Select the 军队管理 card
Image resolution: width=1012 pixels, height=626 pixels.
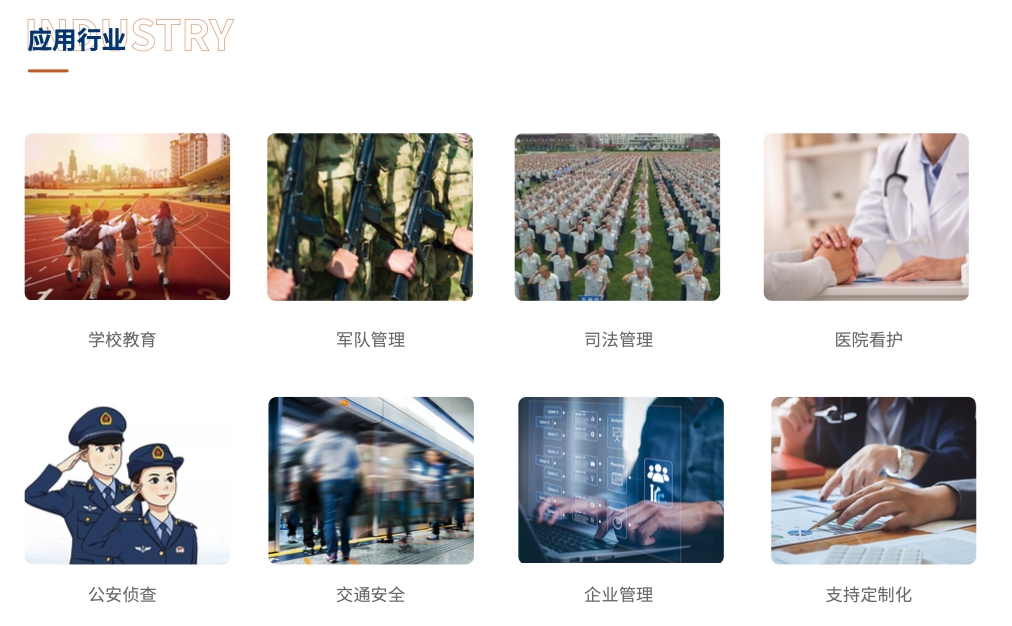pos(370,217)
